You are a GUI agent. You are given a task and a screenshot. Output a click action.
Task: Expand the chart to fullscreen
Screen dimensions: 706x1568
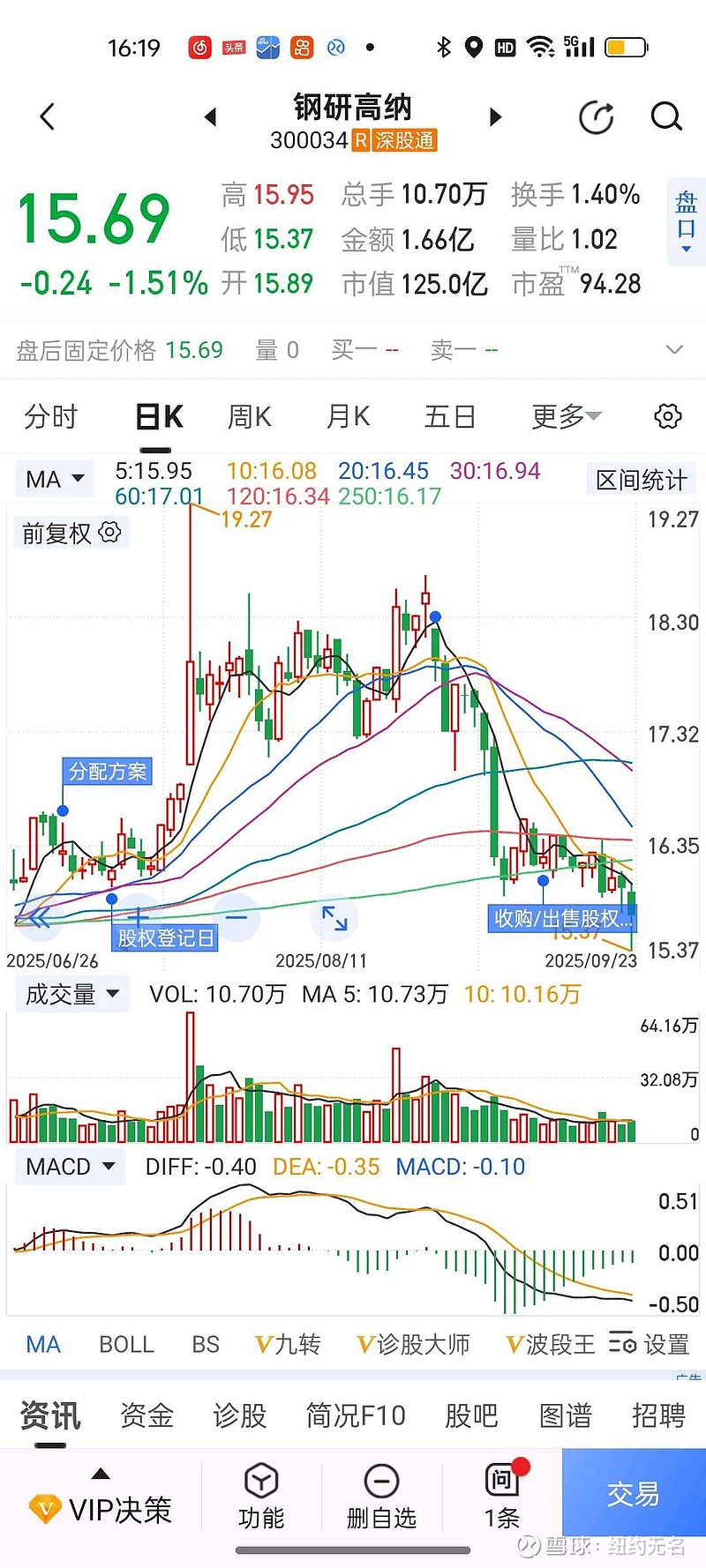click(x=334, y=918)
